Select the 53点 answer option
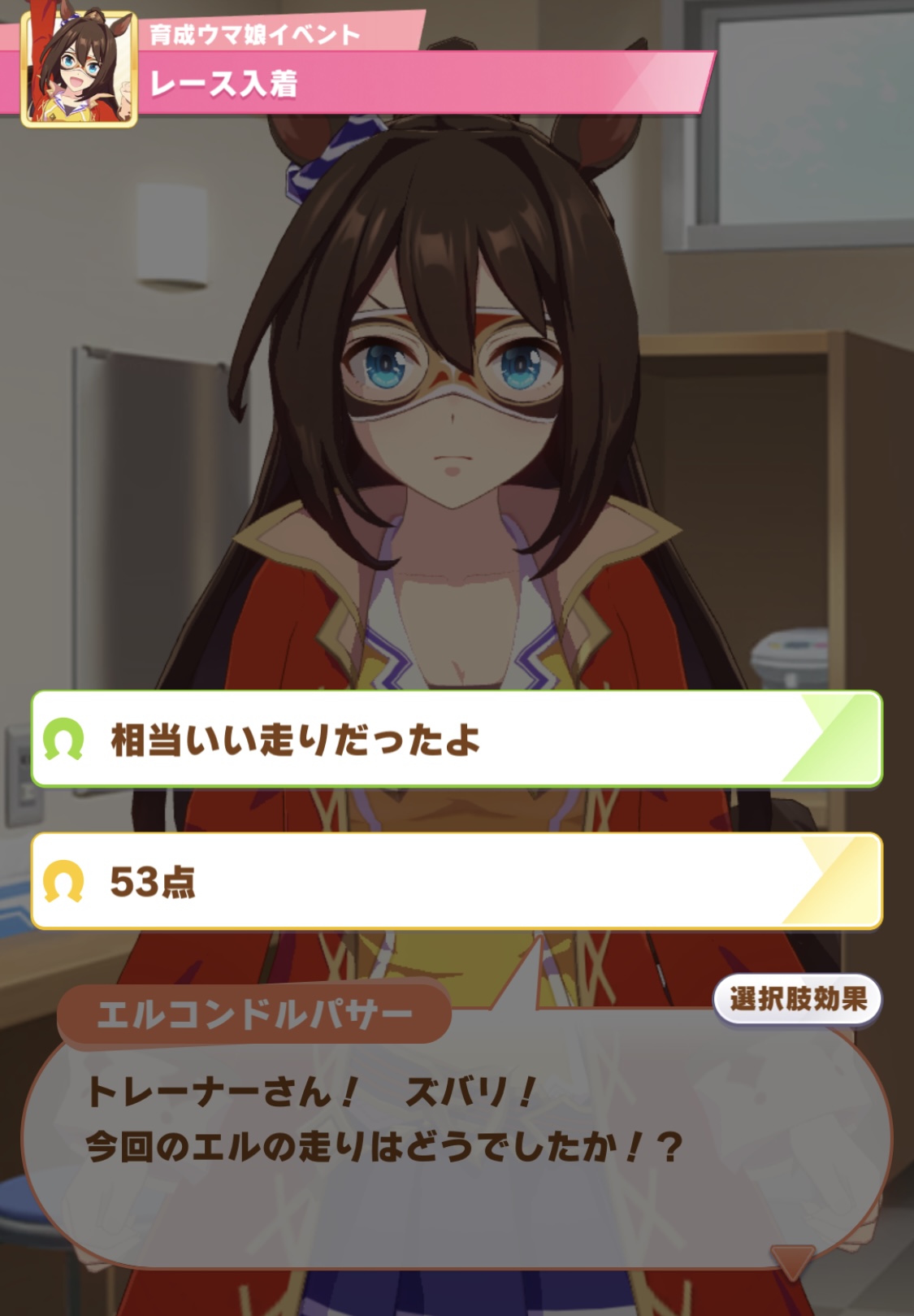This screenshot has width=914, height=1316. pyautogui.click(x=456, y=881)
